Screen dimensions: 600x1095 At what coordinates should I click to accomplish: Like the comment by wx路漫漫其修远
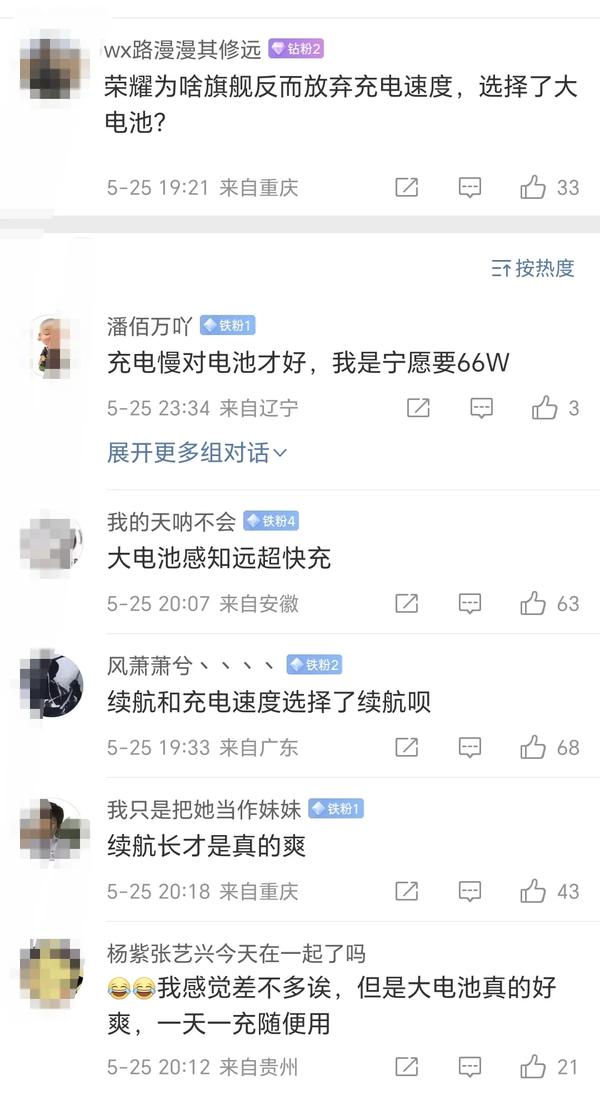533,187
